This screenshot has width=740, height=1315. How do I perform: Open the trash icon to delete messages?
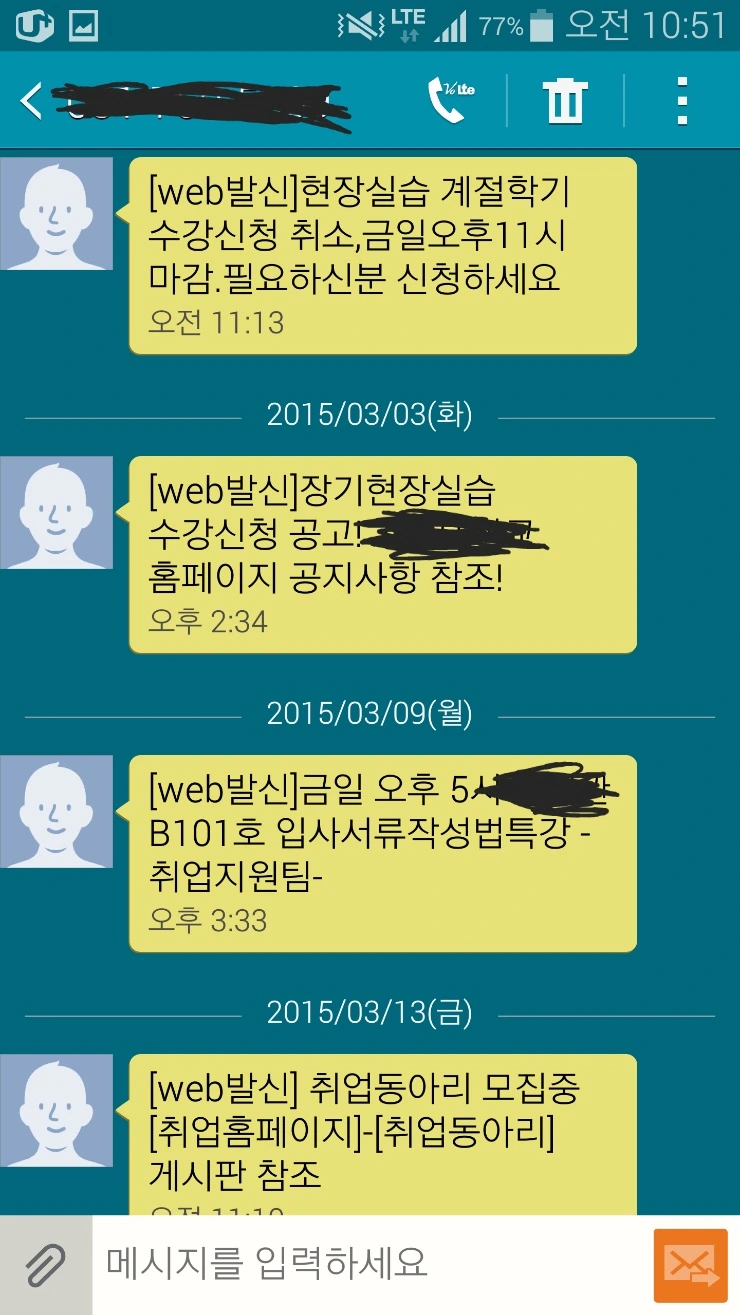click(563, 100)
